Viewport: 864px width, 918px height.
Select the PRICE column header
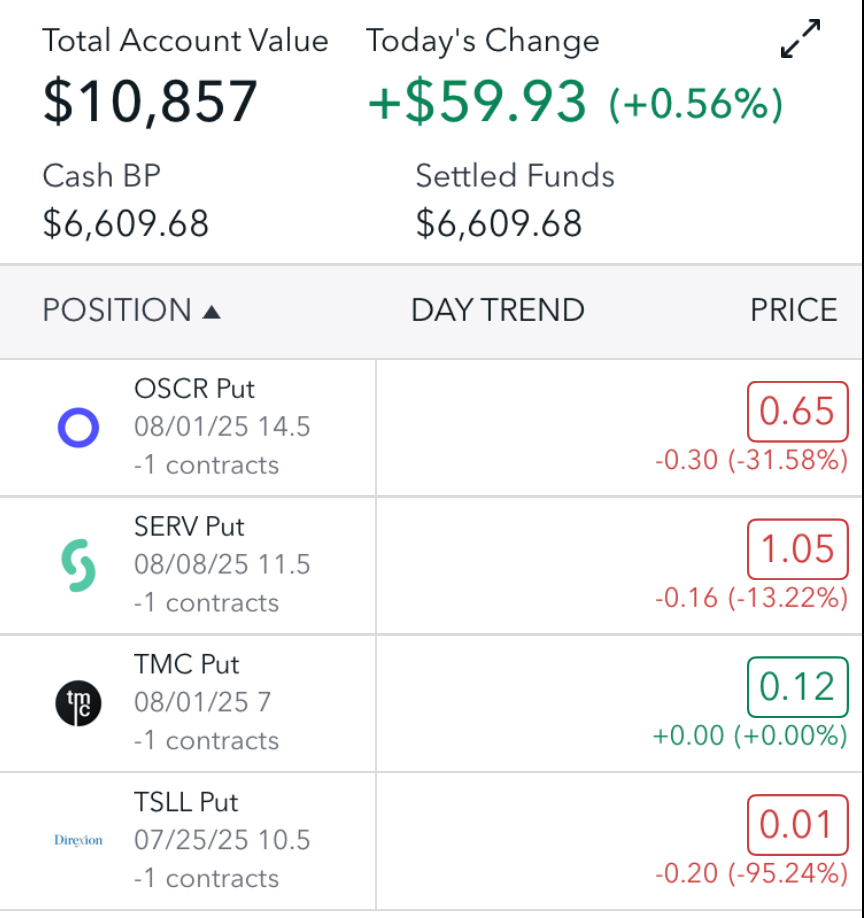(793, 310)
